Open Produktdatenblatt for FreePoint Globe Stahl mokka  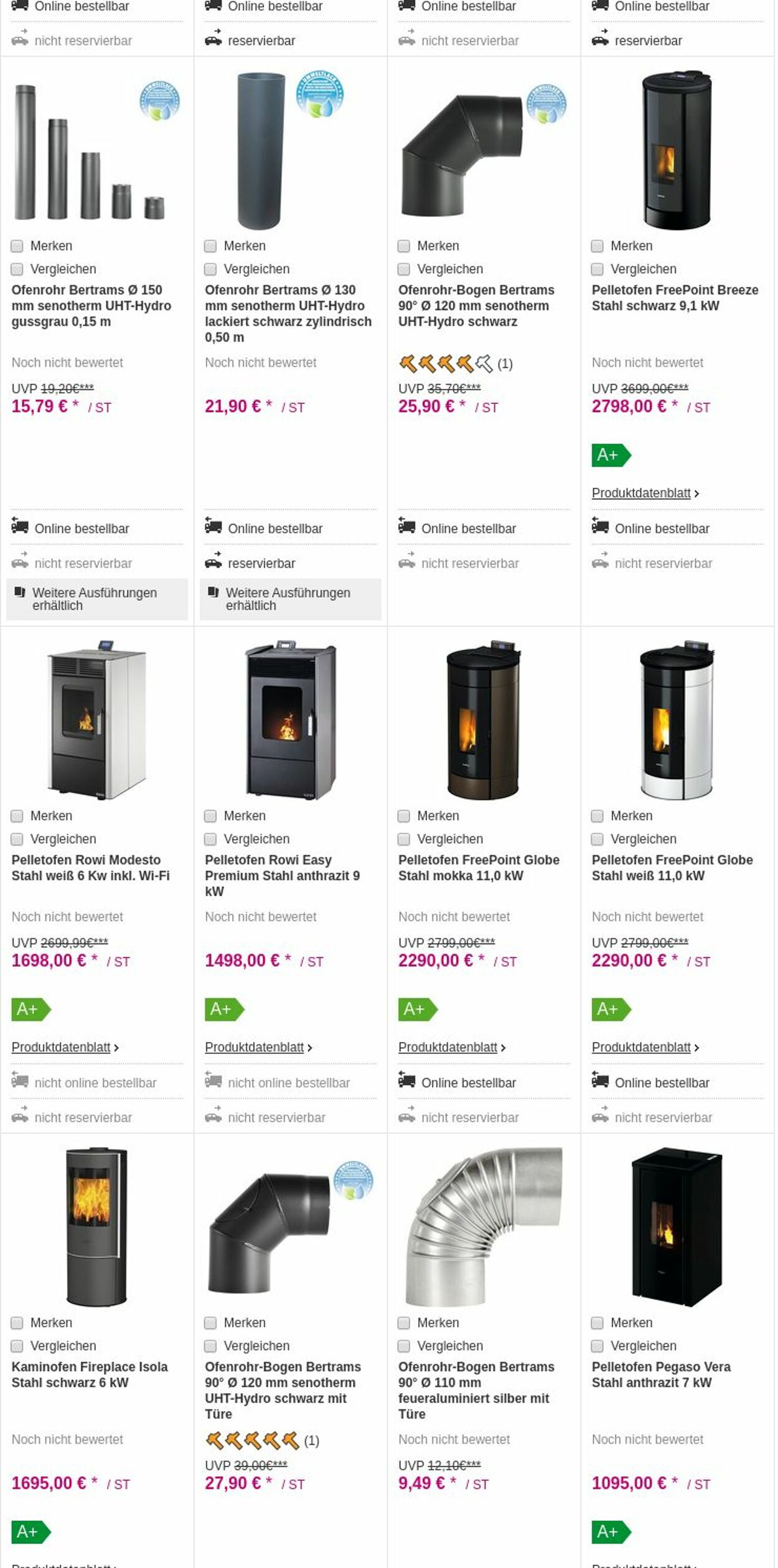click(x=448, y=1047)
